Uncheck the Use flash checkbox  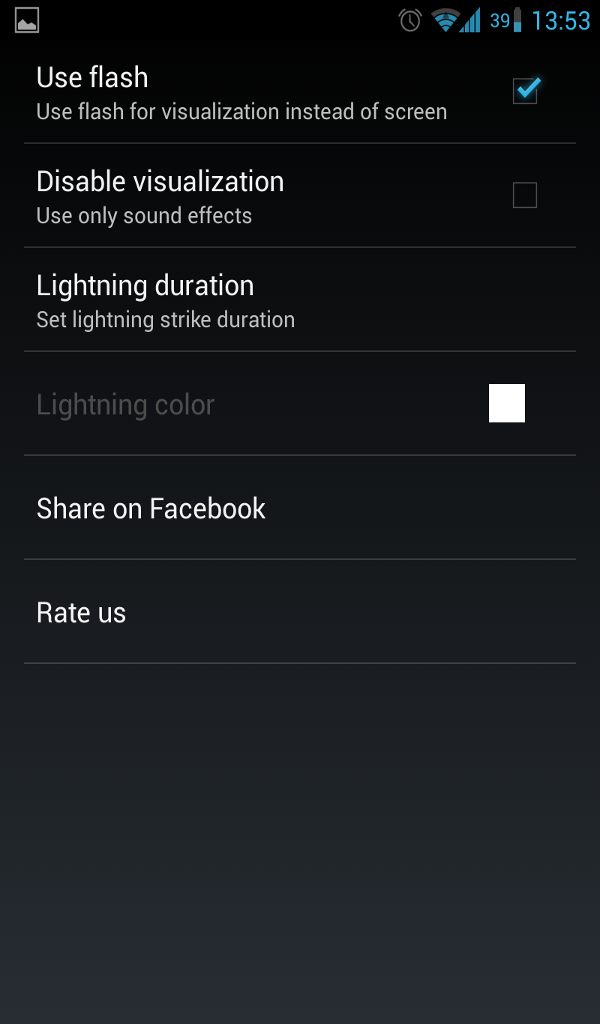[x=525, y=91]
